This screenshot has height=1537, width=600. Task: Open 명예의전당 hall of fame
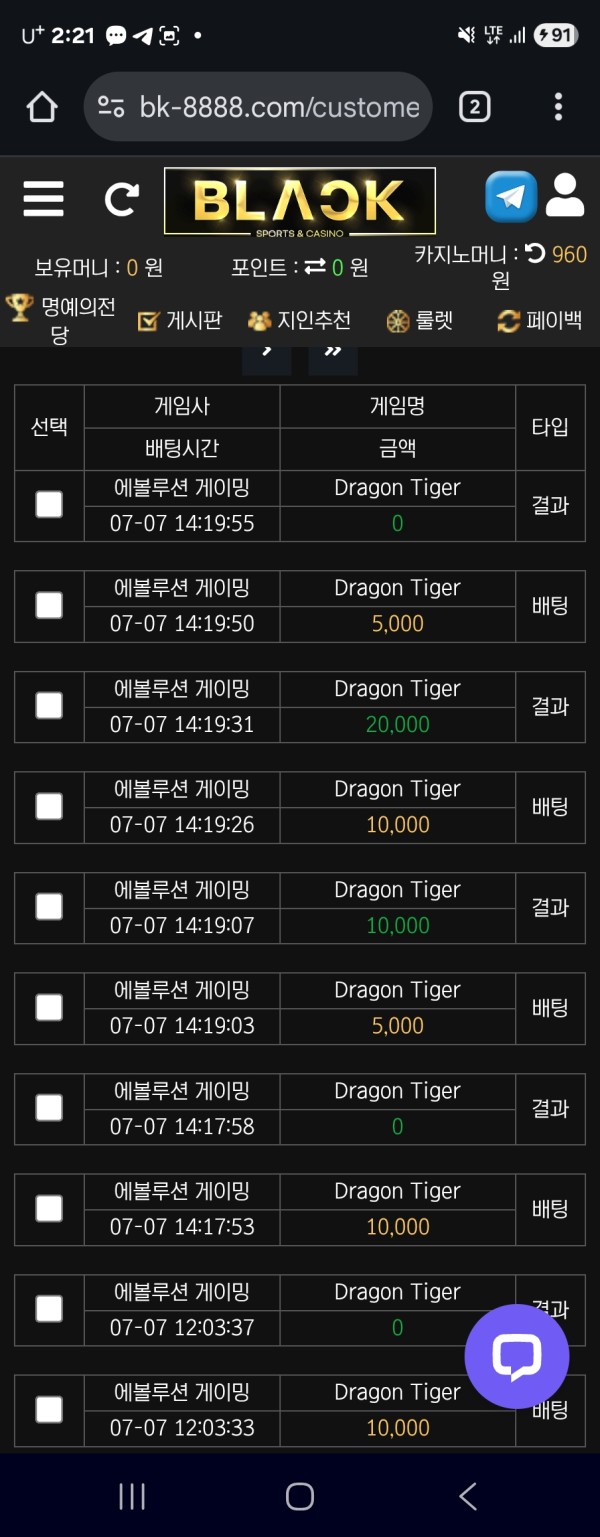click(62, 320)
